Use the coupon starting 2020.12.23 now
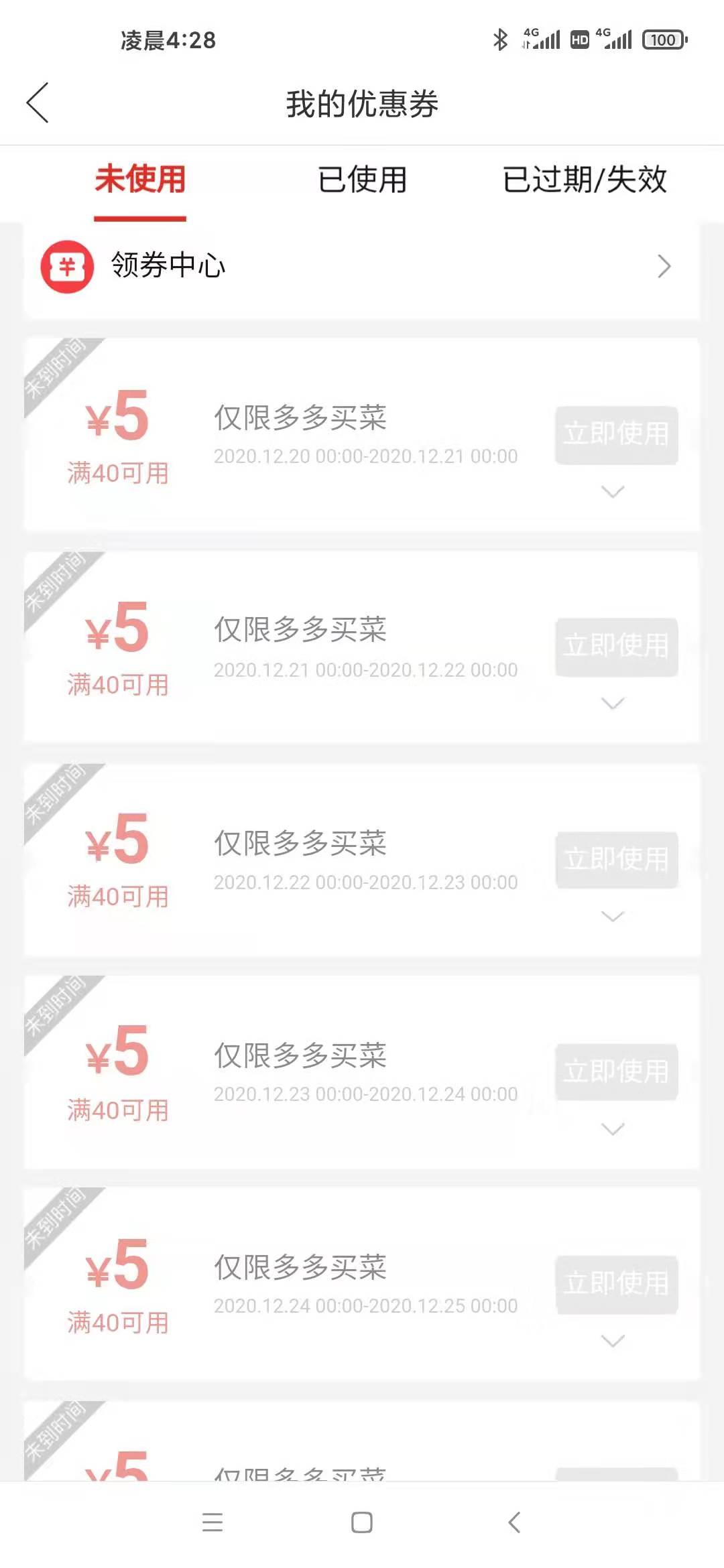Viewport: 724px width, 1568px height. (616, 1071)
